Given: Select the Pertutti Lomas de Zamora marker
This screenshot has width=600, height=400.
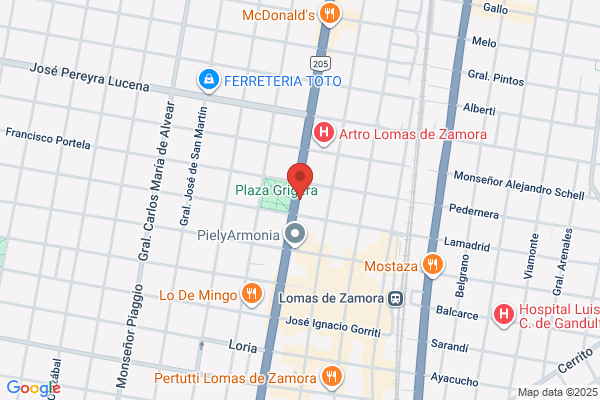Looking at the screenshot, I should click(332, 377).
